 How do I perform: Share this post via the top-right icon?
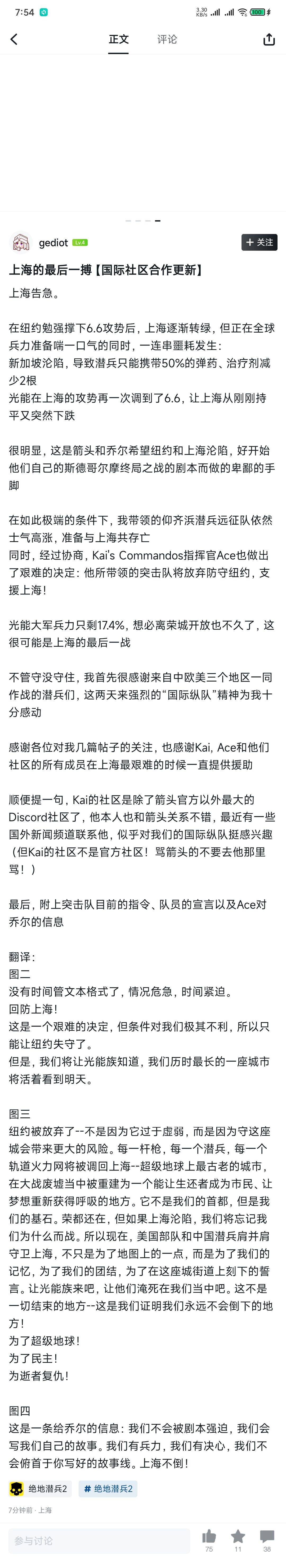[x=269, y=39]
